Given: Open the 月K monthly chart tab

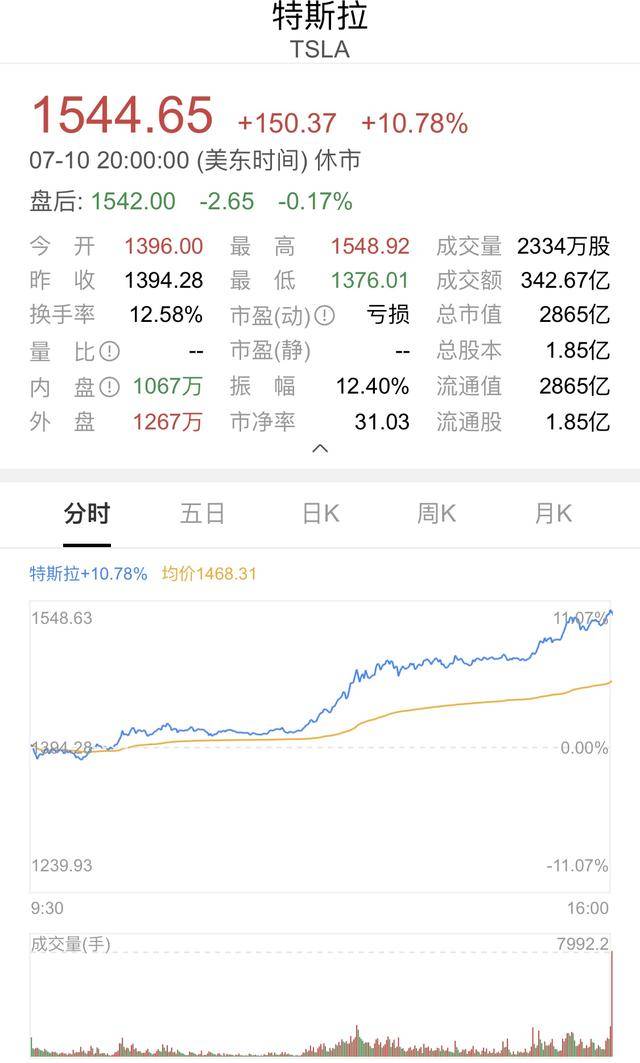Looking at the screenshot, I should click(x=552, y=514).
